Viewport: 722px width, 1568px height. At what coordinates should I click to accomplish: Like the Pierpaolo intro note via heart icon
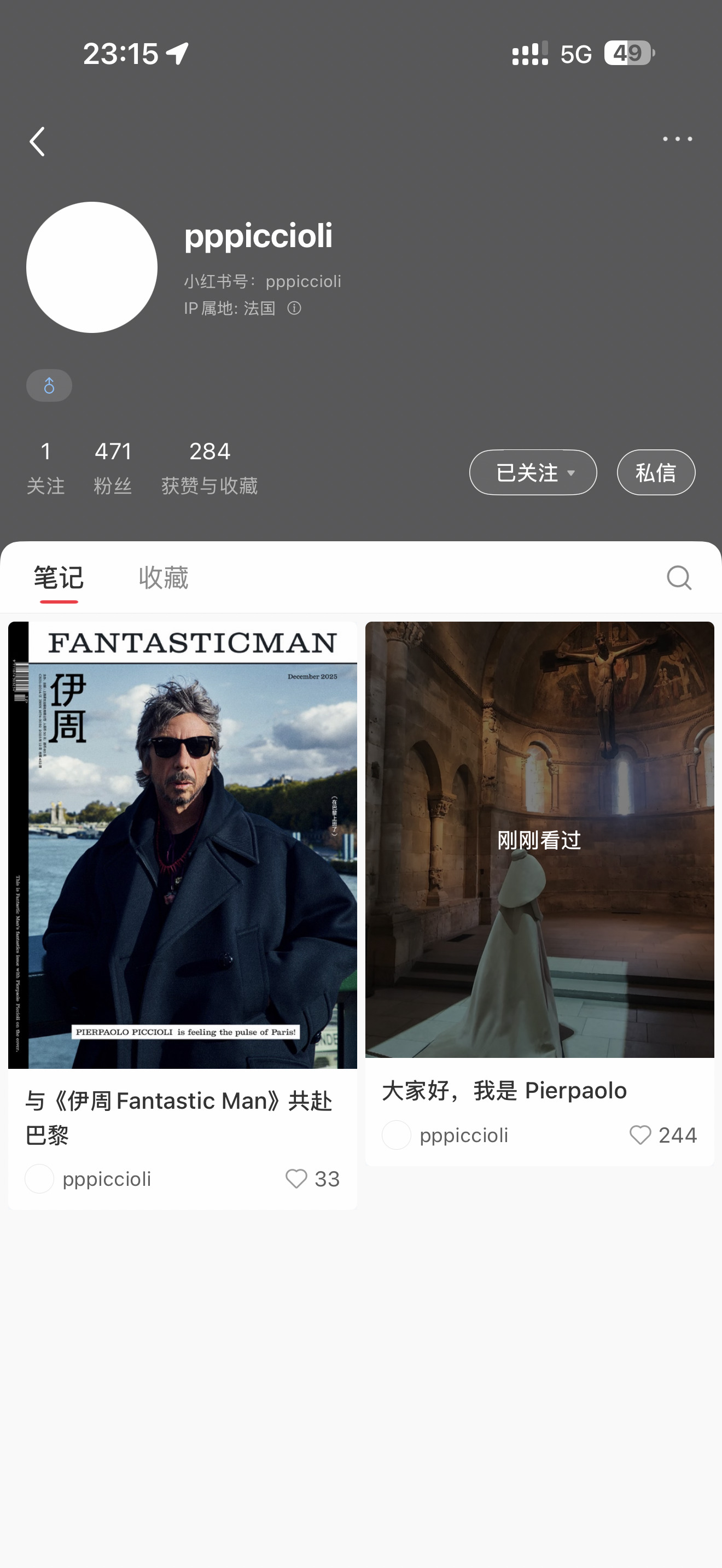pyautogui.click(x=639, y=1134)
